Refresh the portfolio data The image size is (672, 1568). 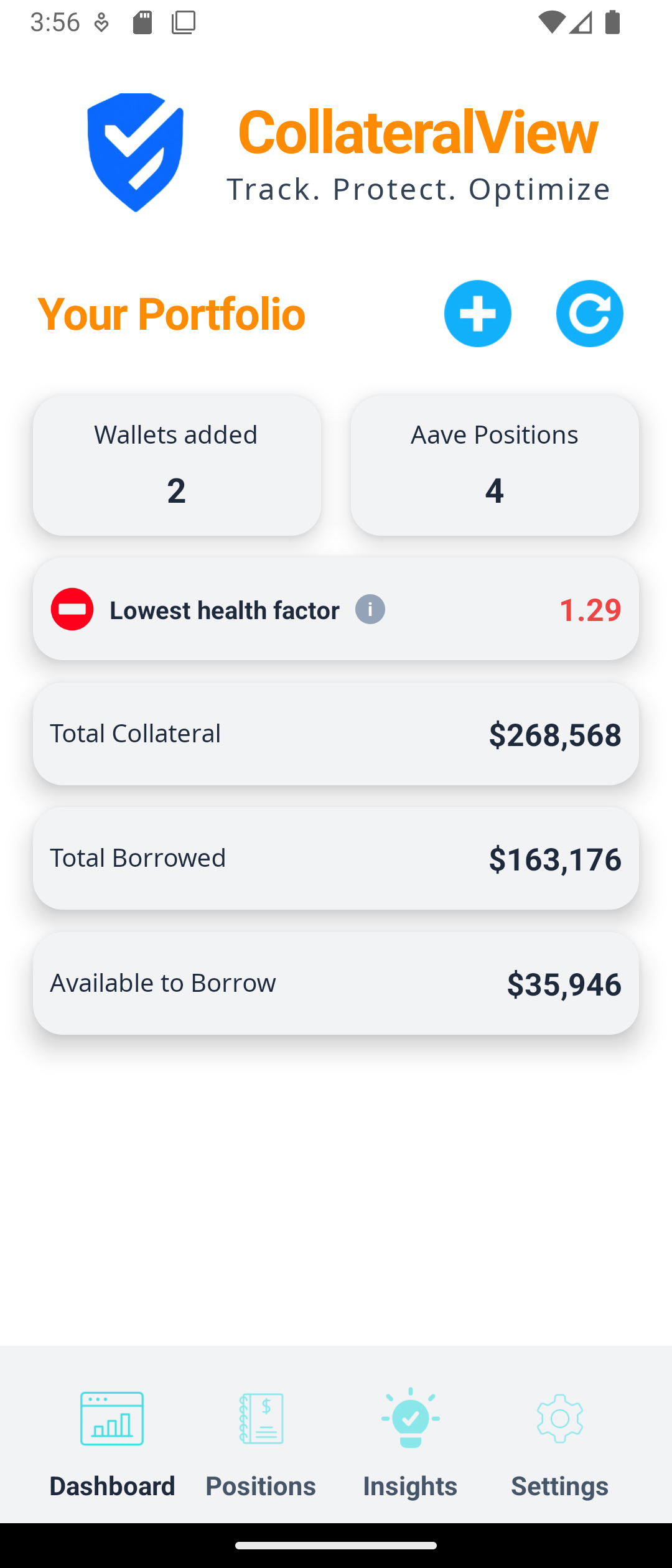tap(589, 314)
